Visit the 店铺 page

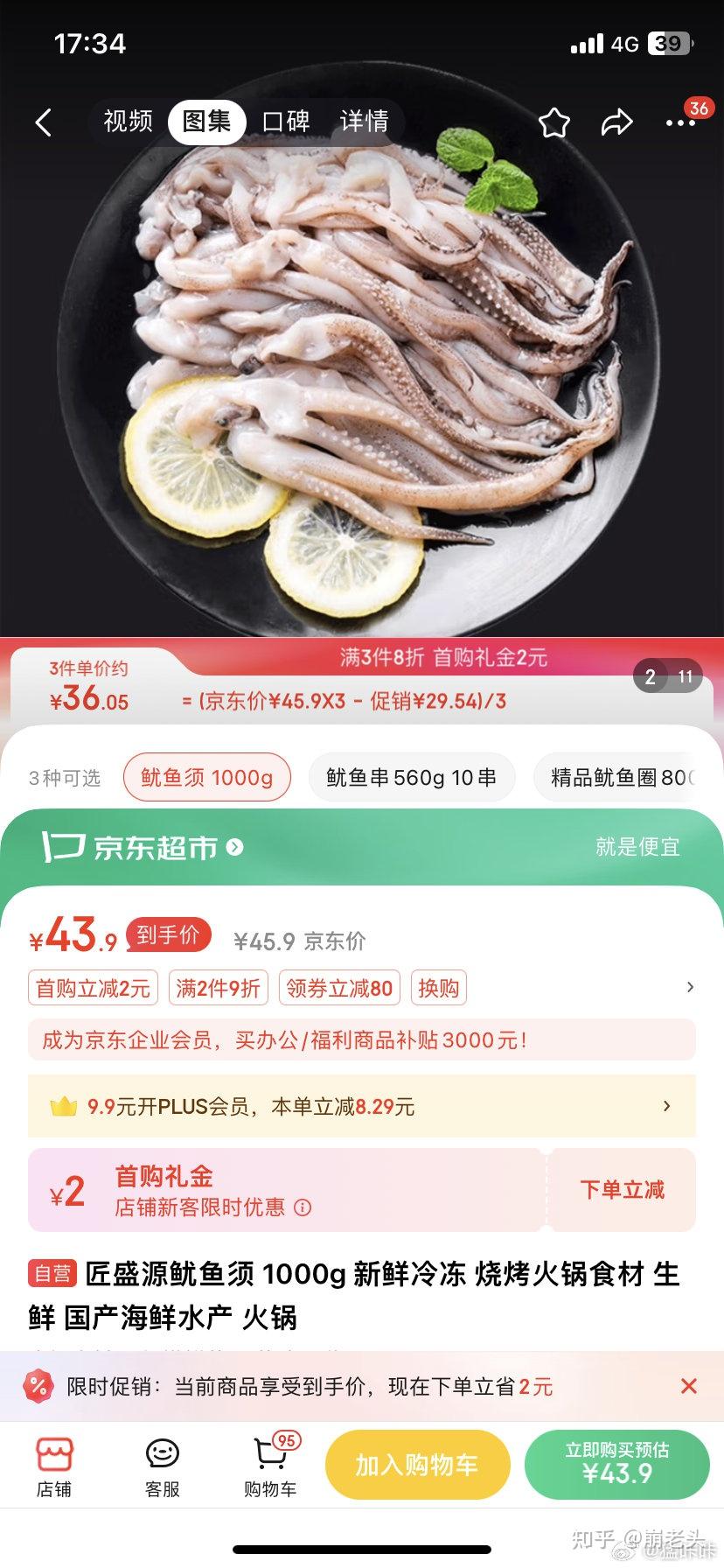coord(54,1466)
